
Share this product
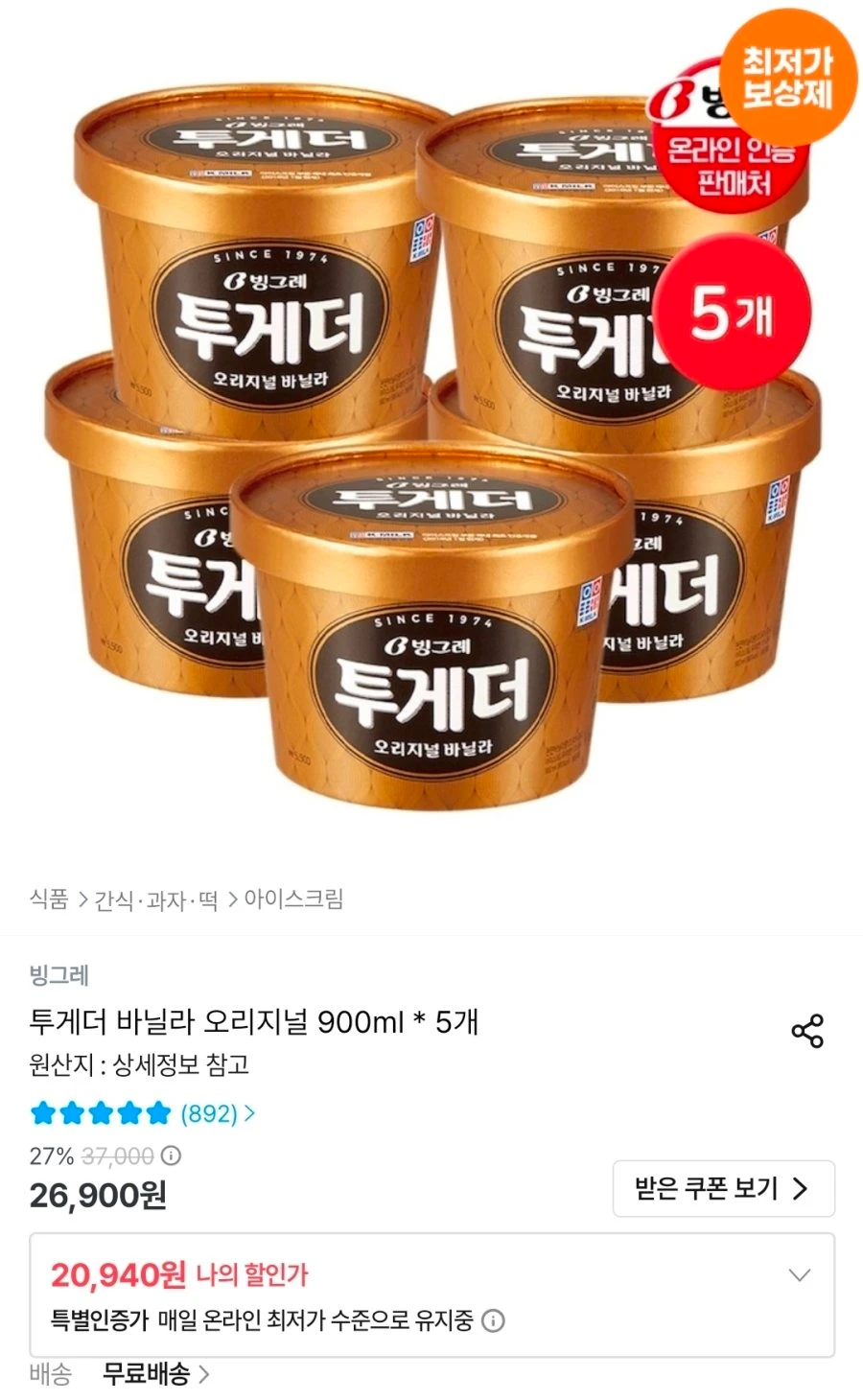807,1031
